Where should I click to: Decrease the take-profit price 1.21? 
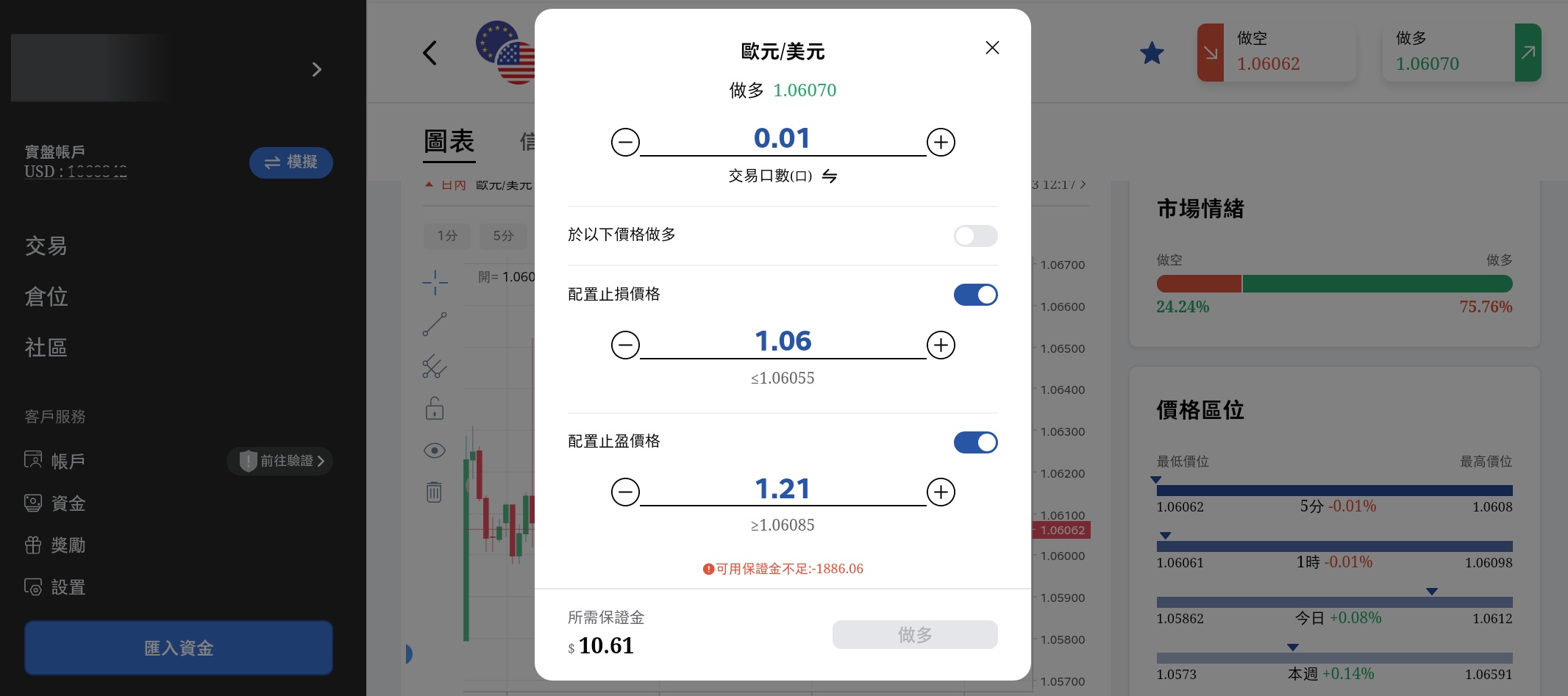click(x=625, y=492)
